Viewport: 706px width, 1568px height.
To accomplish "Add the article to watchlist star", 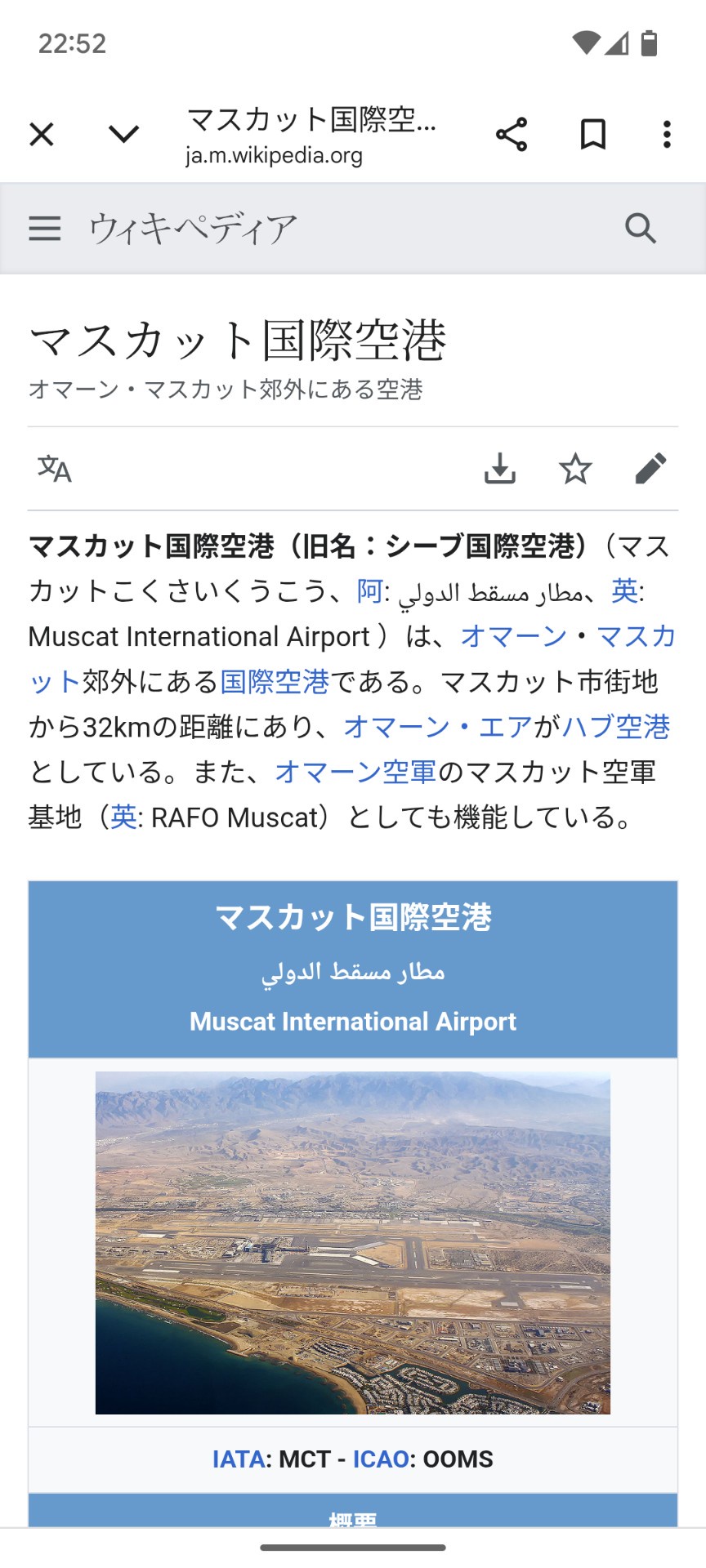I will click(x=575, y=469).
